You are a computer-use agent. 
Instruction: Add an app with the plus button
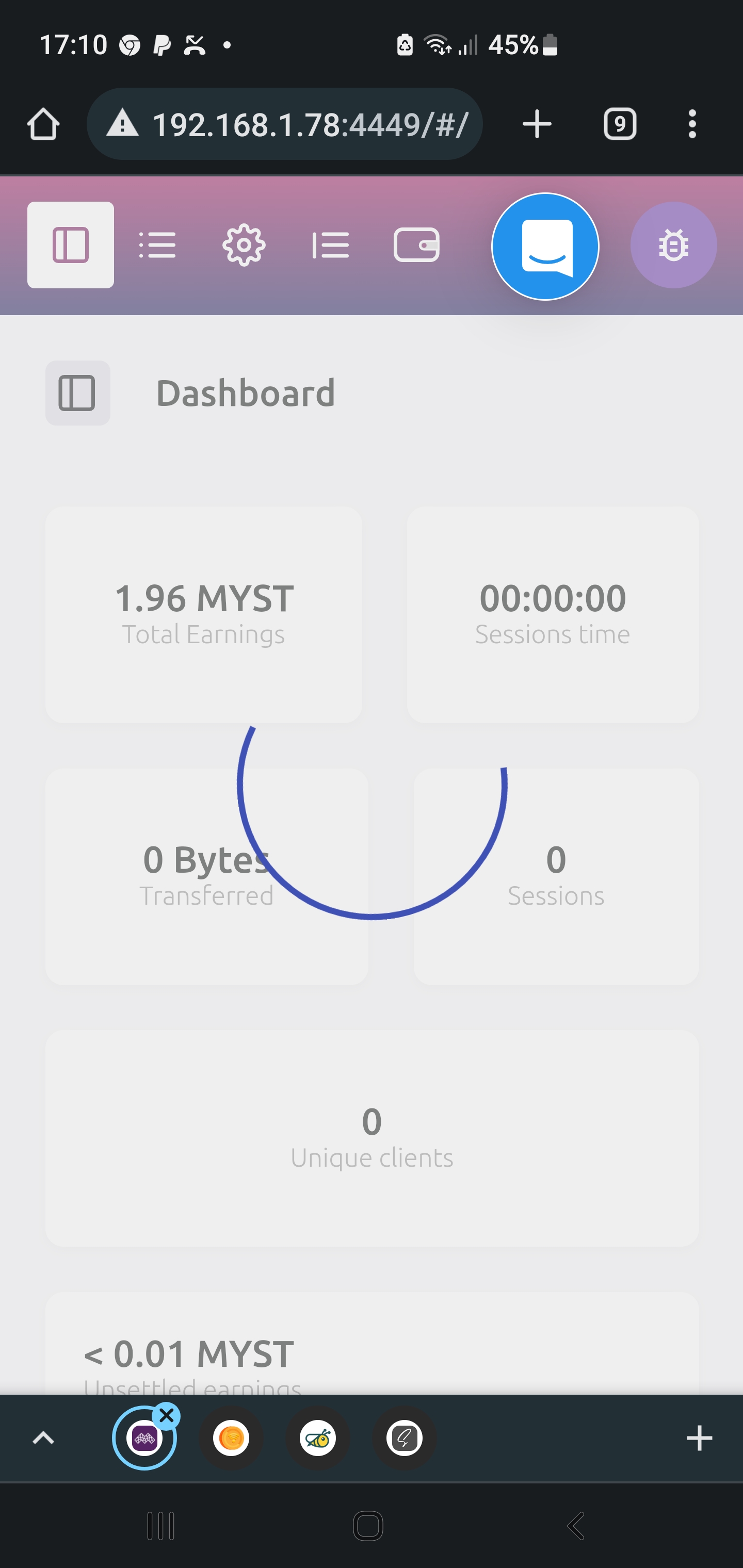(700, 1439)
